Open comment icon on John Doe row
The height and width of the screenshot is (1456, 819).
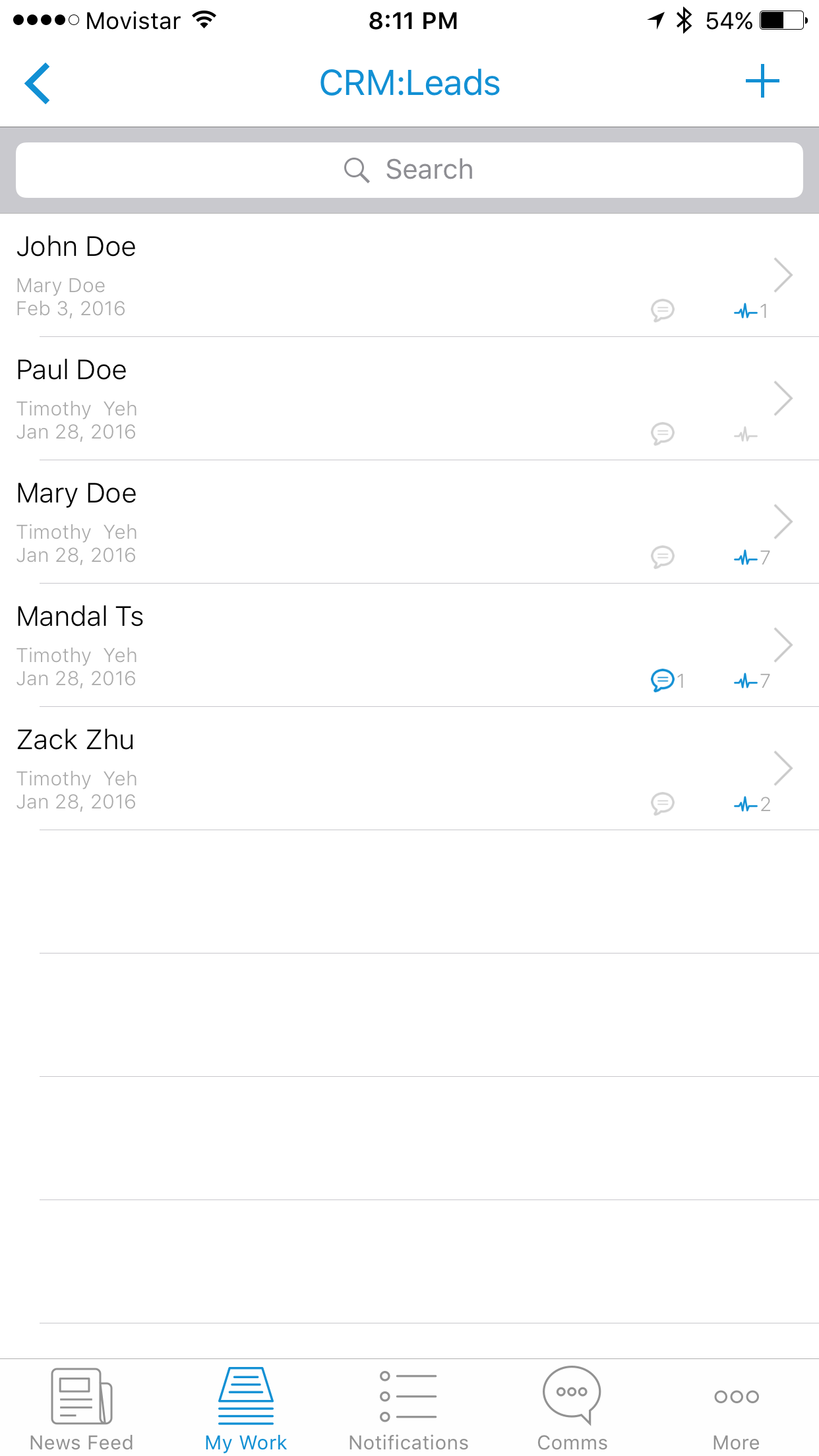[663, 310]
